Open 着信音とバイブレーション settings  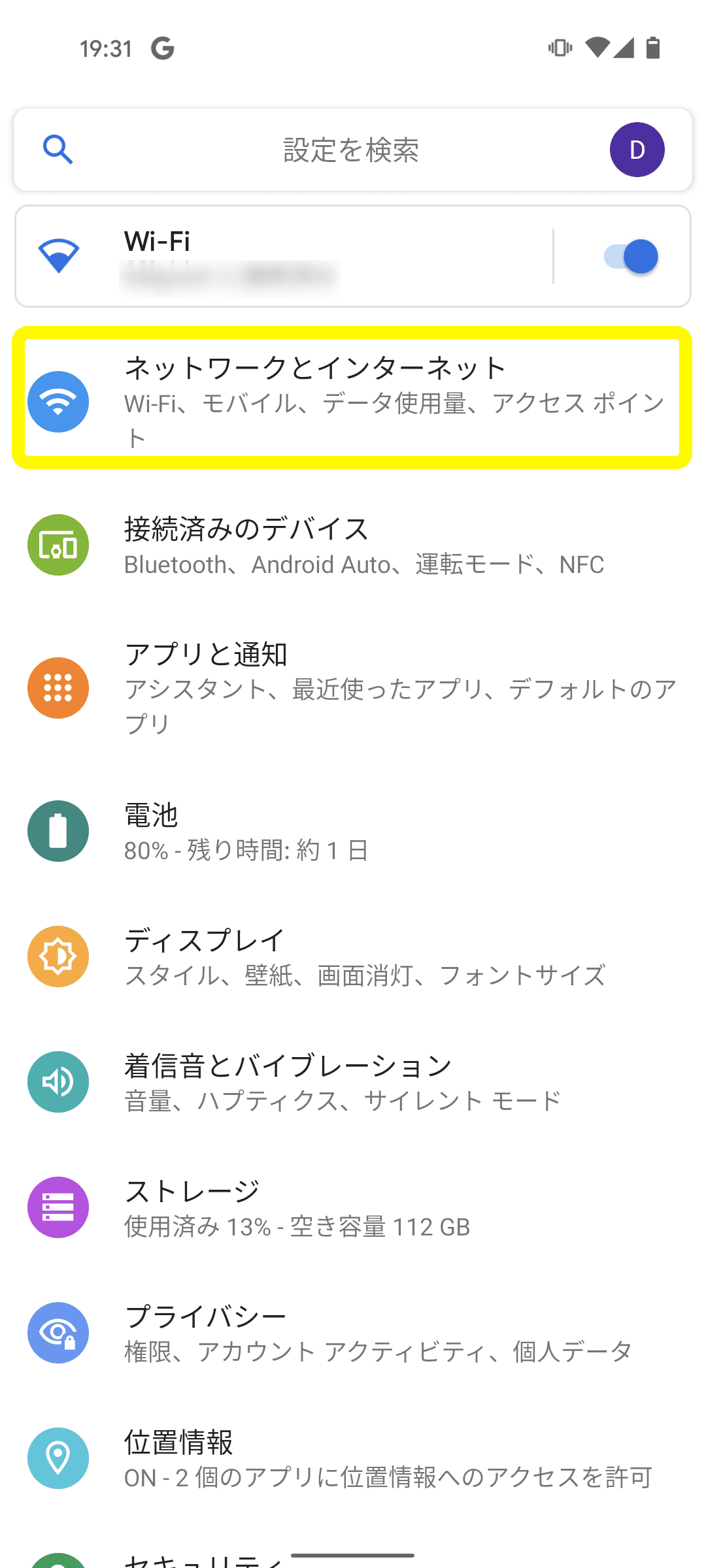(x=352, y=1082)
